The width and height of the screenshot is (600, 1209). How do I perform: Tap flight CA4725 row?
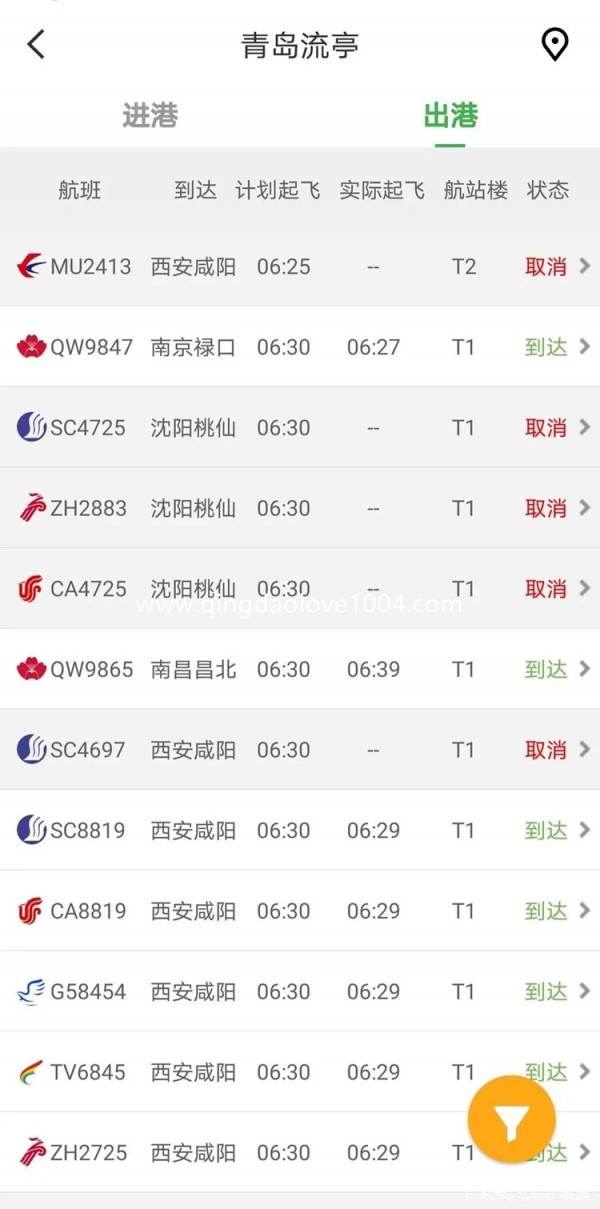click(x=300, y=589)
